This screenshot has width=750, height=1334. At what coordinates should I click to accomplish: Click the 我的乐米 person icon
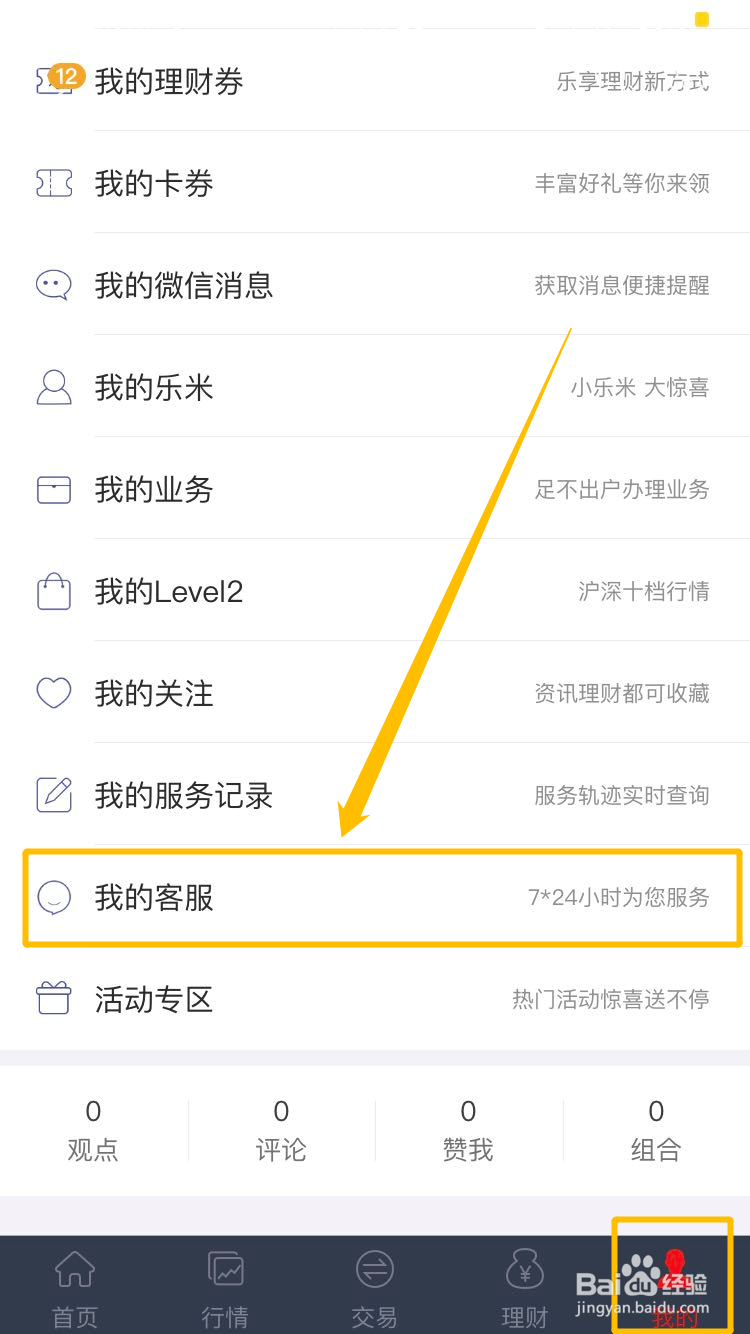[x=53, y=386]
